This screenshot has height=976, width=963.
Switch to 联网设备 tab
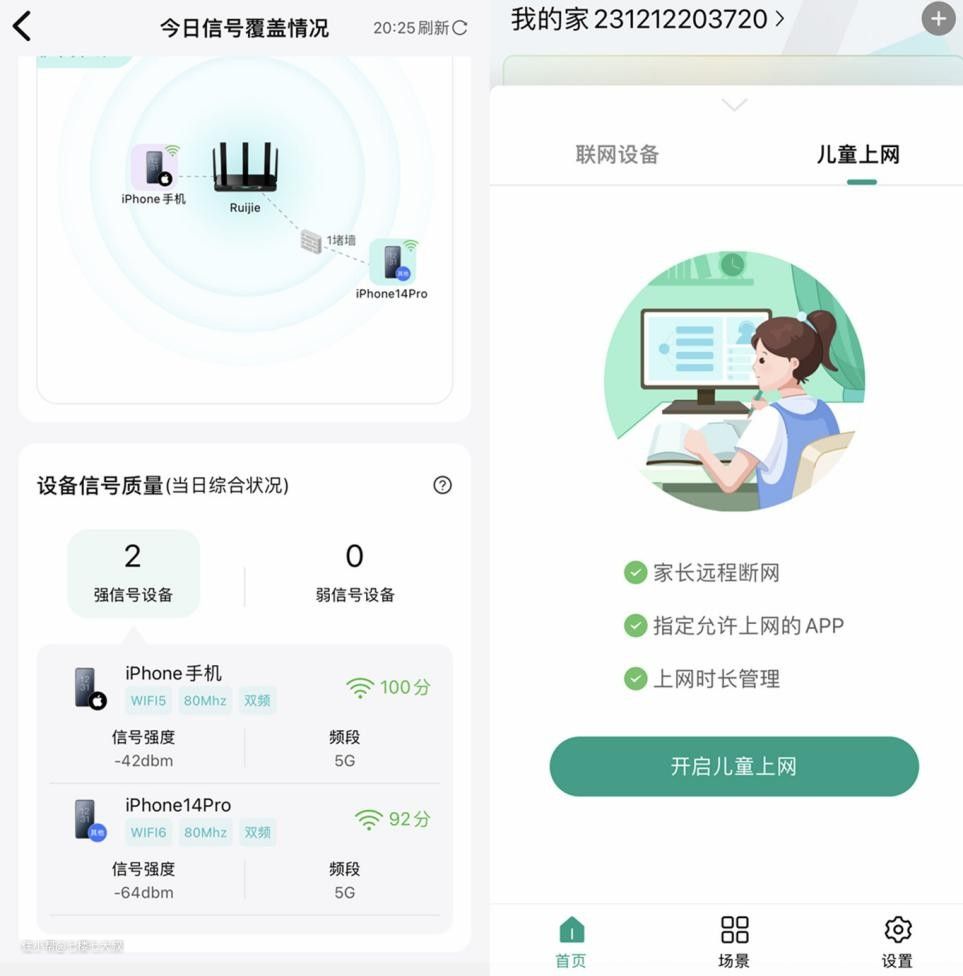coord(617,155)
